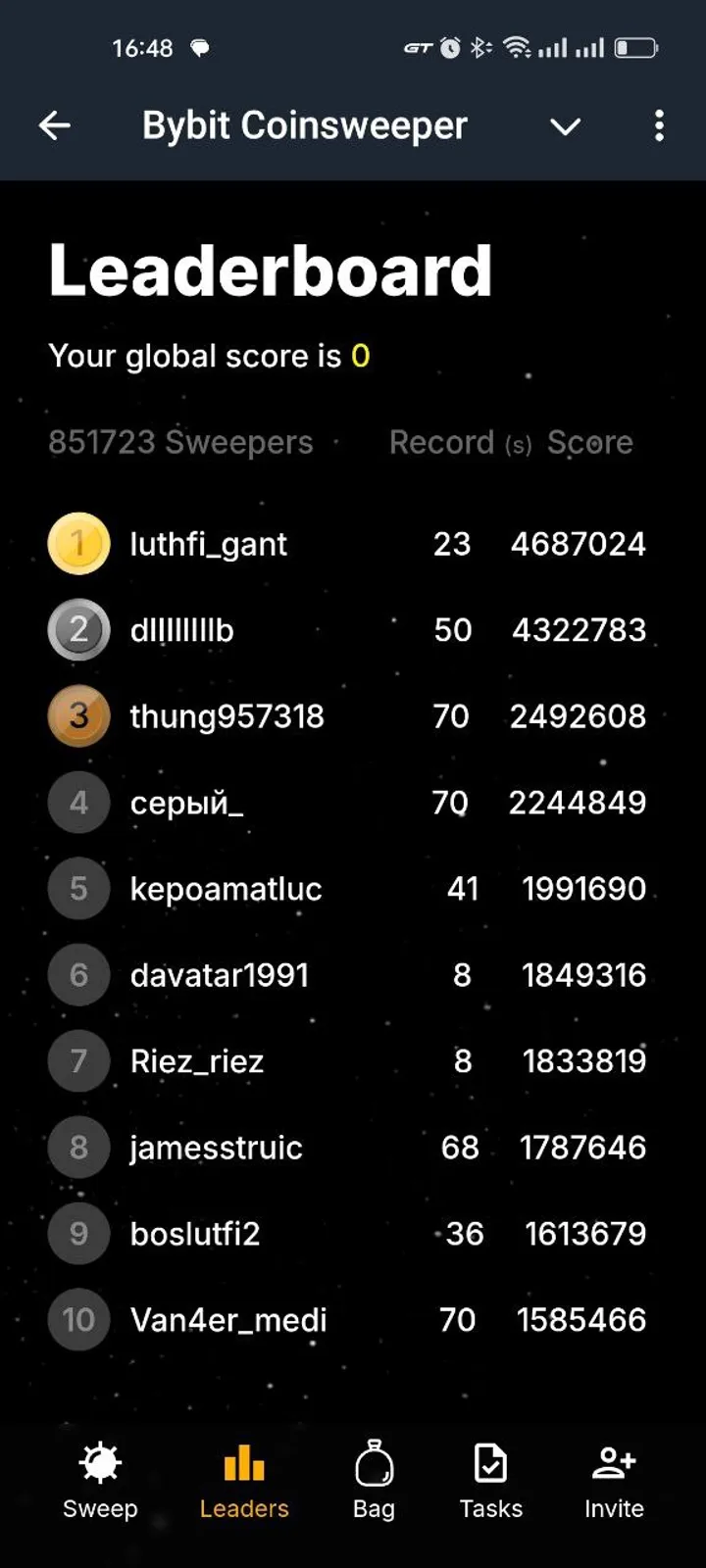Tap the battery level indicator
The image size is (706, 1568).
tap(639, 46)
